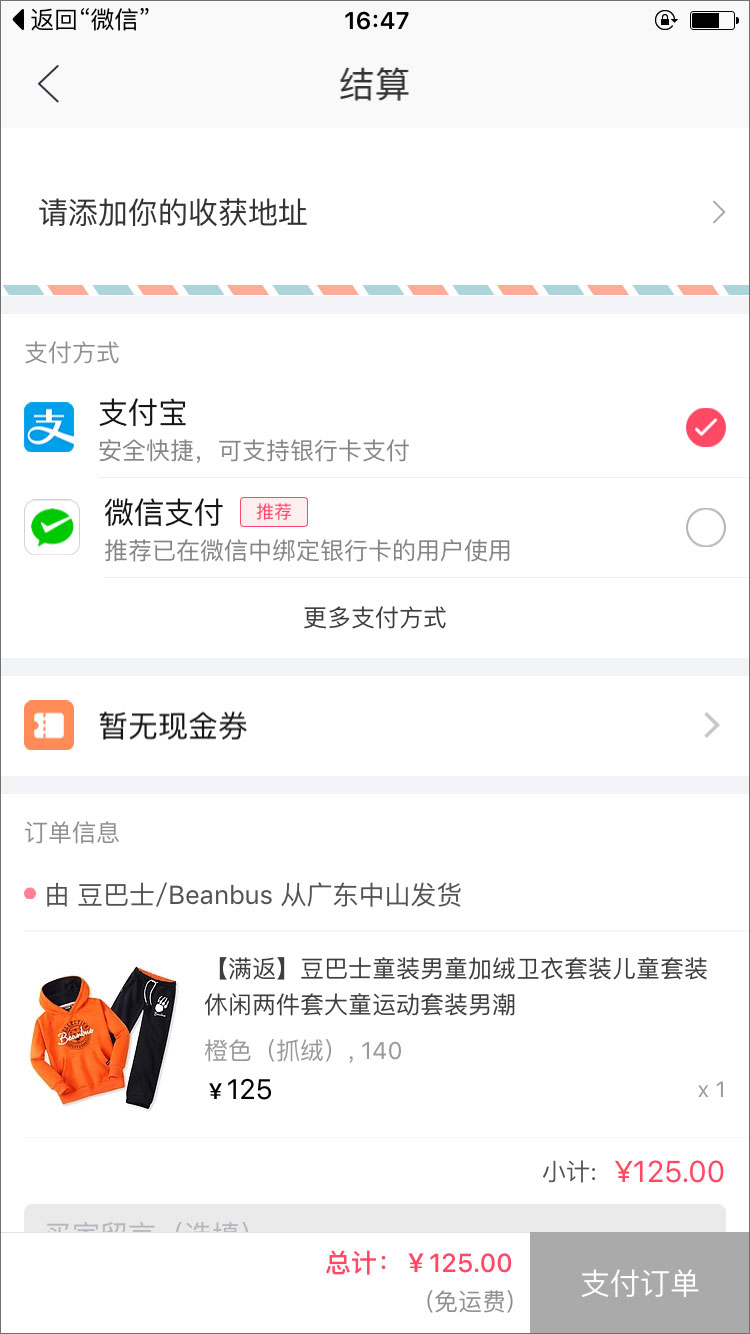
Task: Open 请添加你的收获地址 to add address
Action: point(375,213)
